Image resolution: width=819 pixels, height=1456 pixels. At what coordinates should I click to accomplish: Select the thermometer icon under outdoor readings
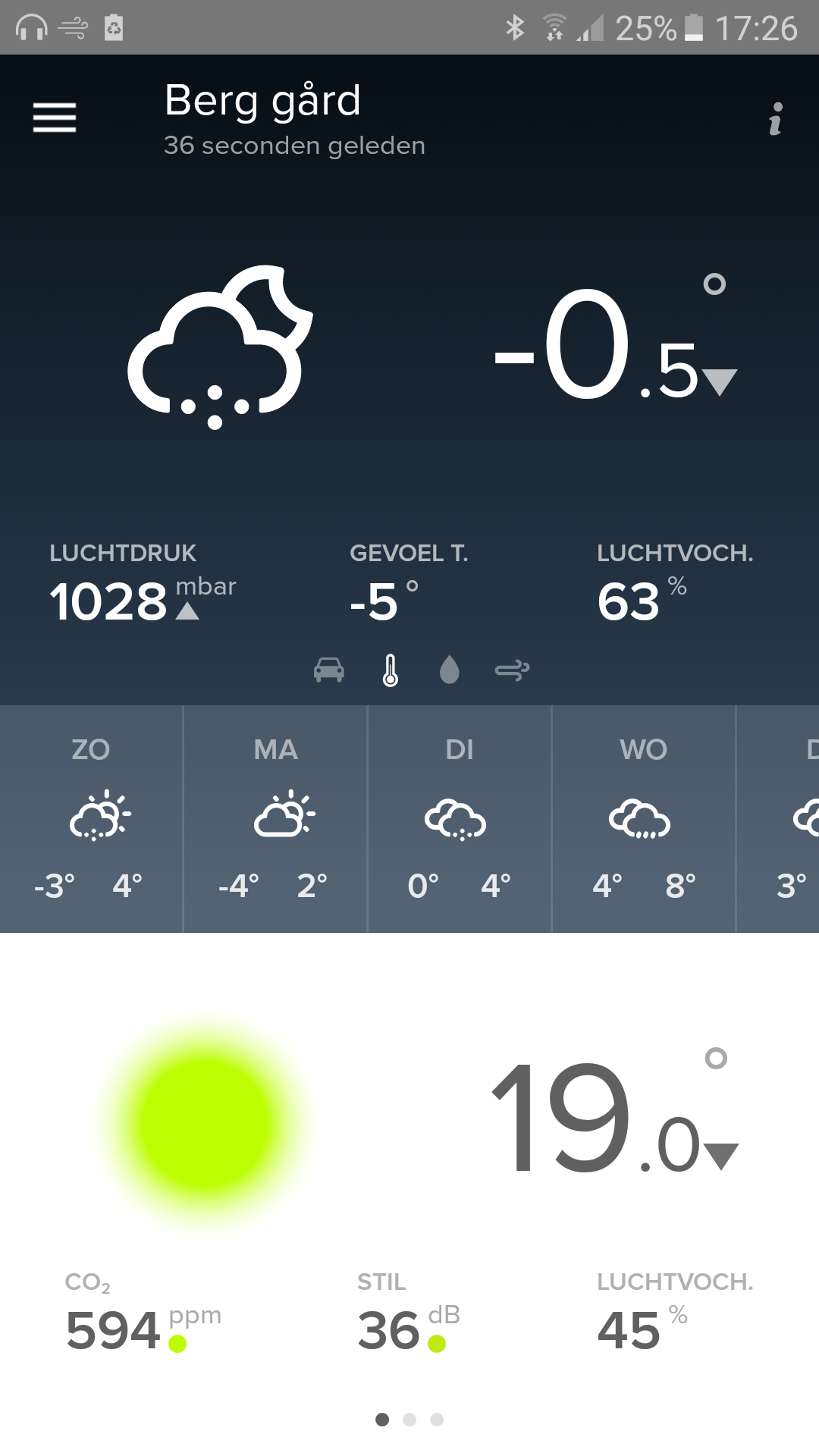(391, 670)
